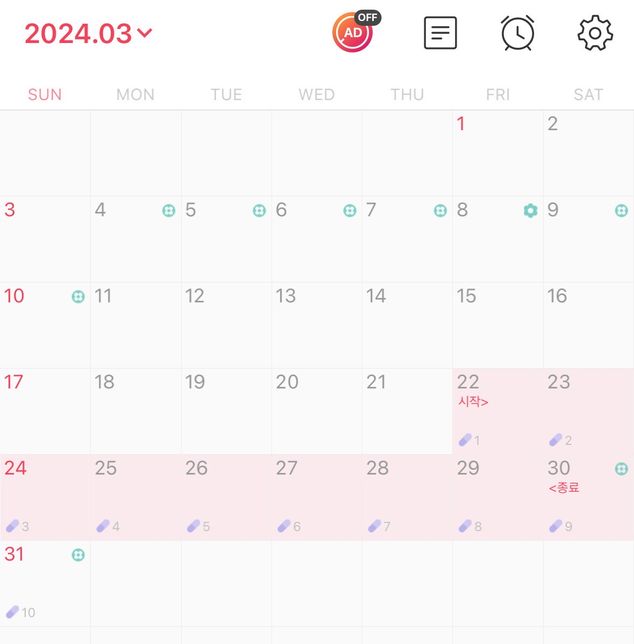Screen dimensions: 634x644
Task: Select March 31 on the calendar
Action: (45, 584)
